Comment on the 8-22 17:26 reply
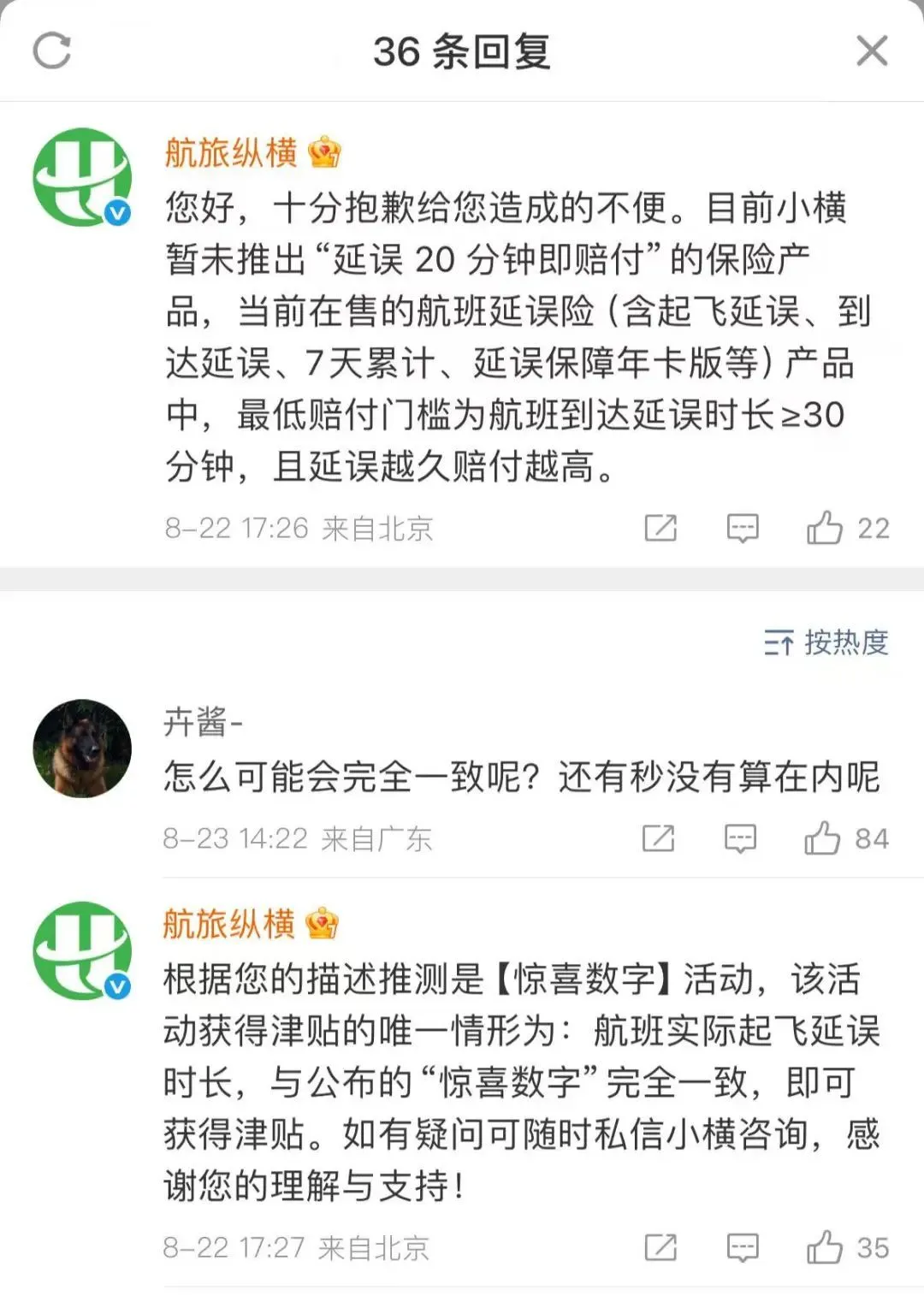The width and height of the screenshot is (924, 1302). coord(742,528)
